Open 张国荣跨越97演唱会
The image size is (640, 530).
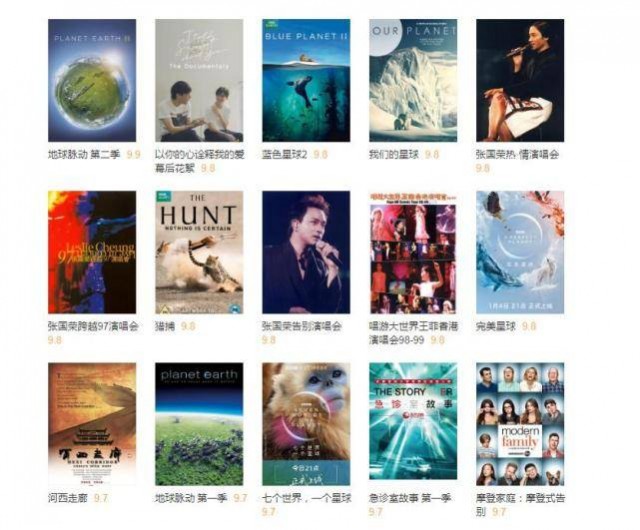(x=91, y=252)
